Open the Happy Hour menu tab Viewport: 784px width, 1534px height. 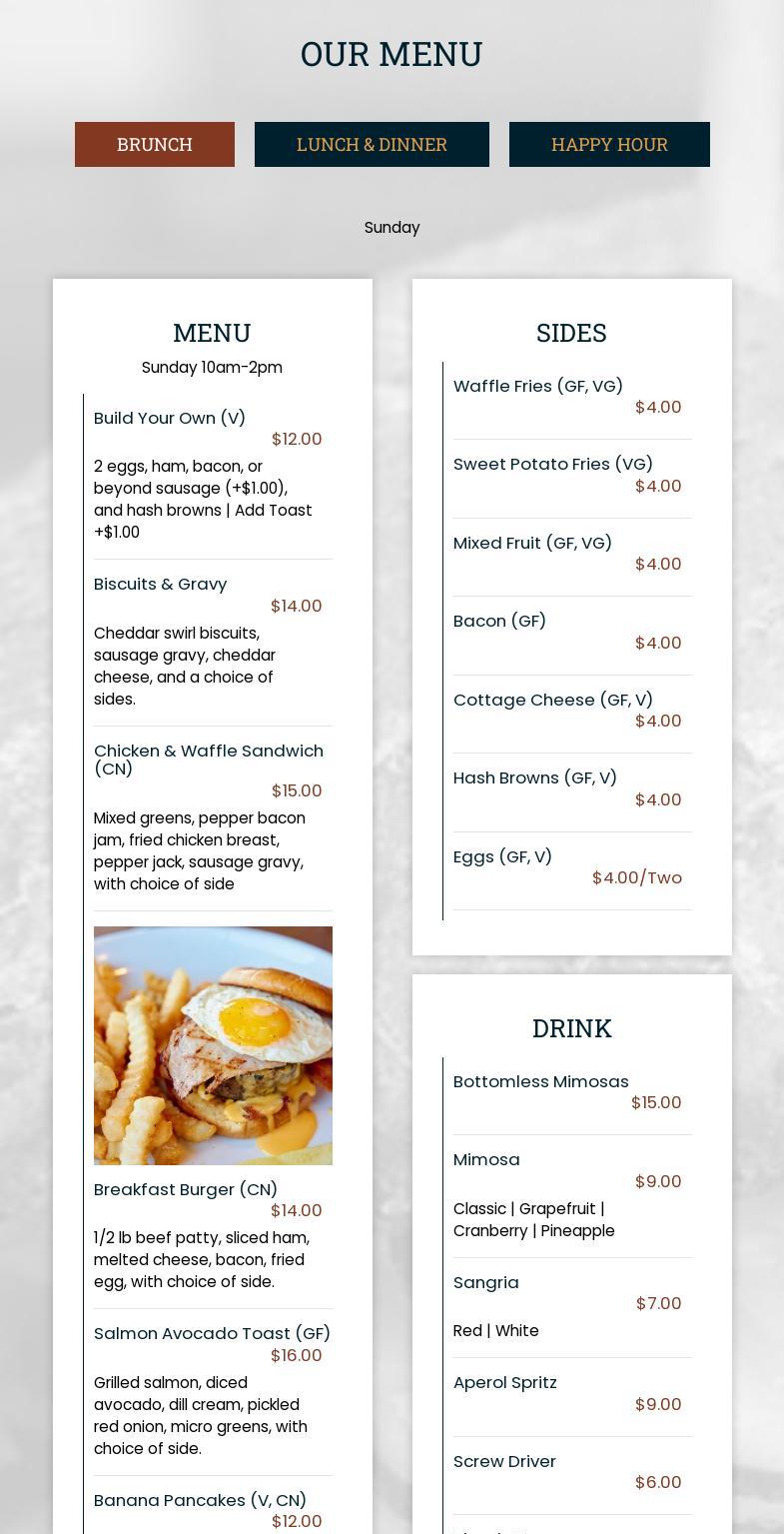pyautogui.click(x=609, y=145)
